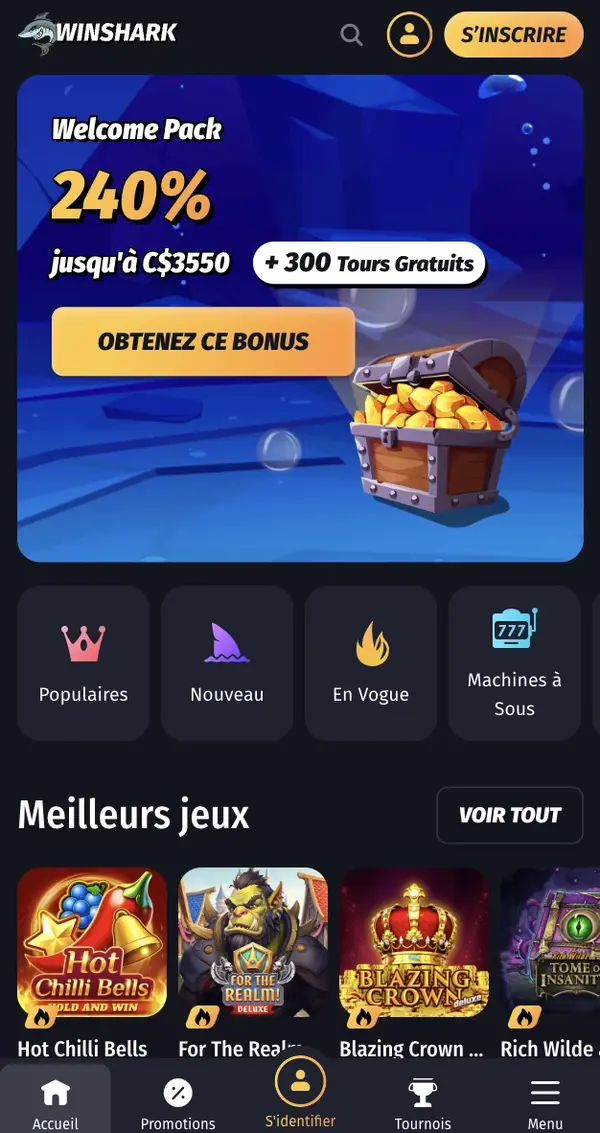
Task: Open the search magnifier icon
Action: tap(351, 35)
